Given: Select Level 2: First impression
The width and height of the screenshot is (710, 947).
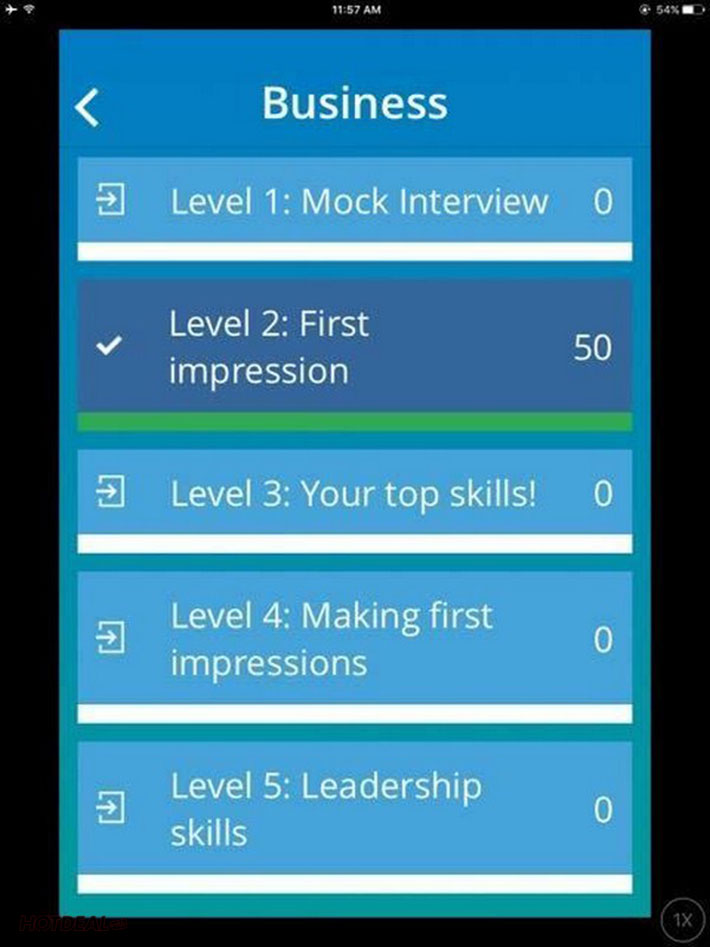Looking at the screenshot, I should point(354,347).
